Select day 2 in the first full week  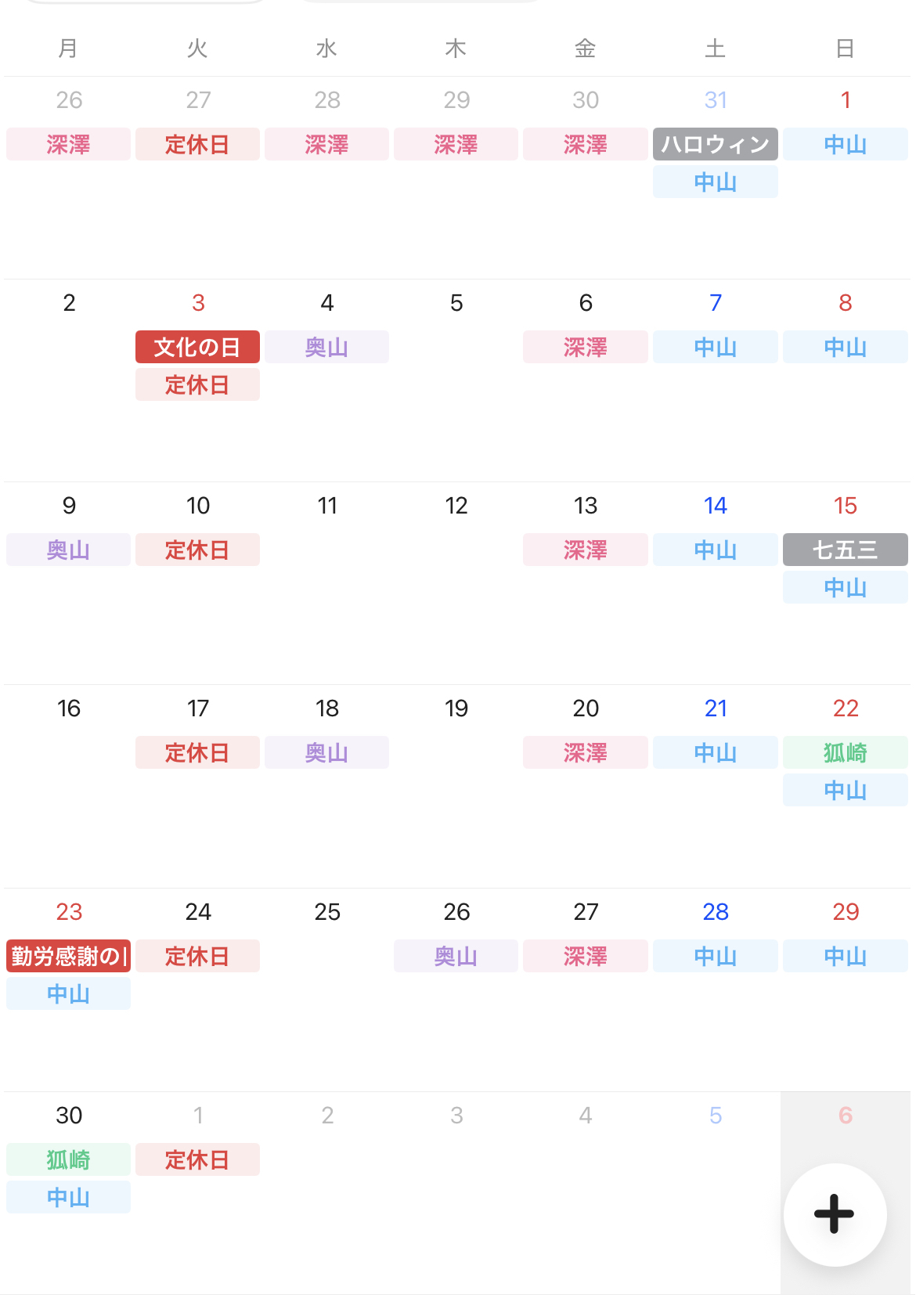pyautogui.click(x=69, y=303)
